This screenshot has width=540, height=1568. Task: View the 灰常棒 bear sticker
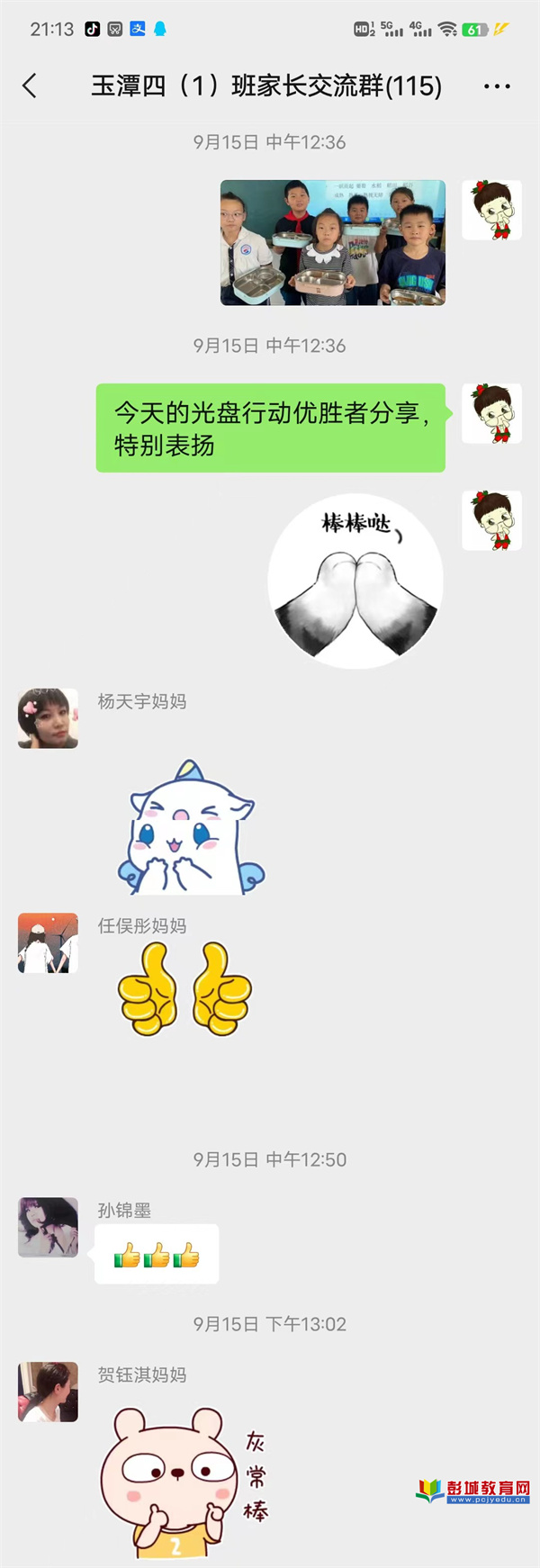pyautogui.click(x=180, y=1481)
